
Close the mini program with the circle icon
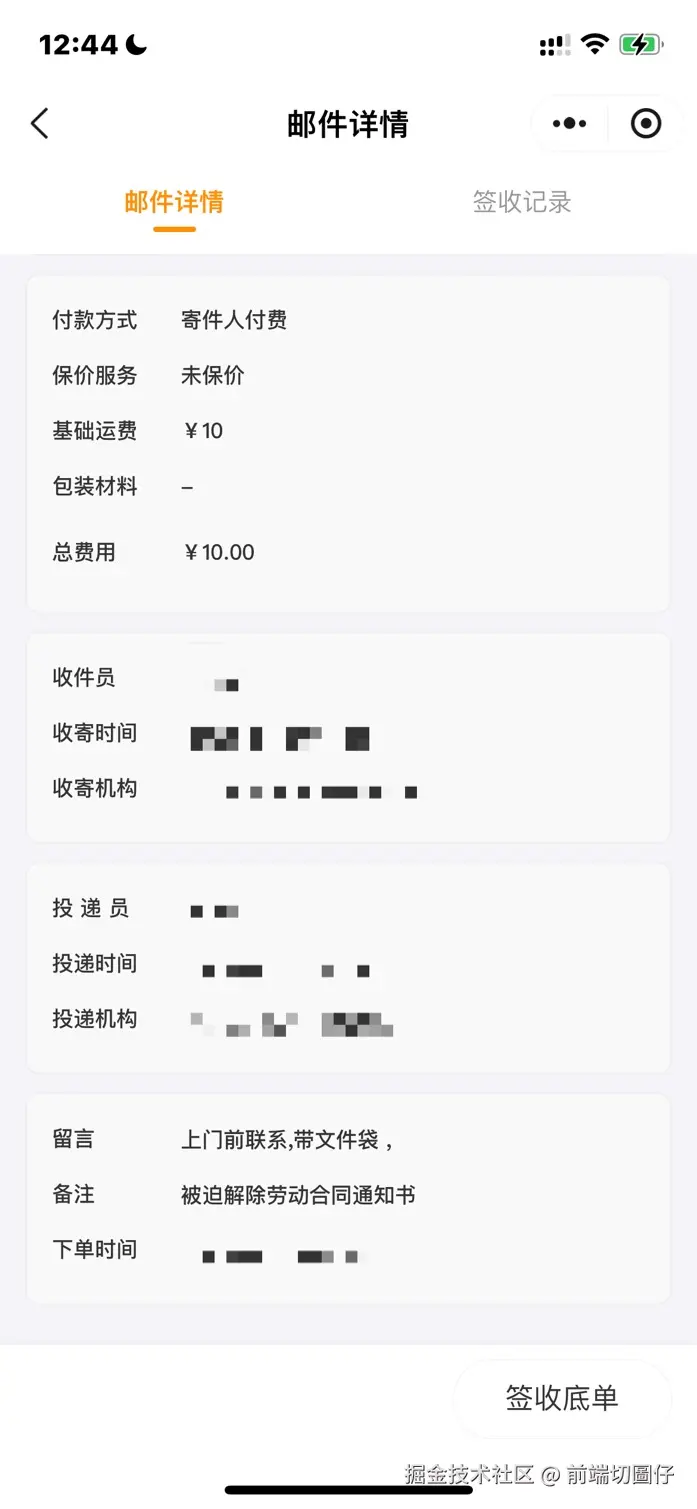pyautogui.click(x=646, y=124)
